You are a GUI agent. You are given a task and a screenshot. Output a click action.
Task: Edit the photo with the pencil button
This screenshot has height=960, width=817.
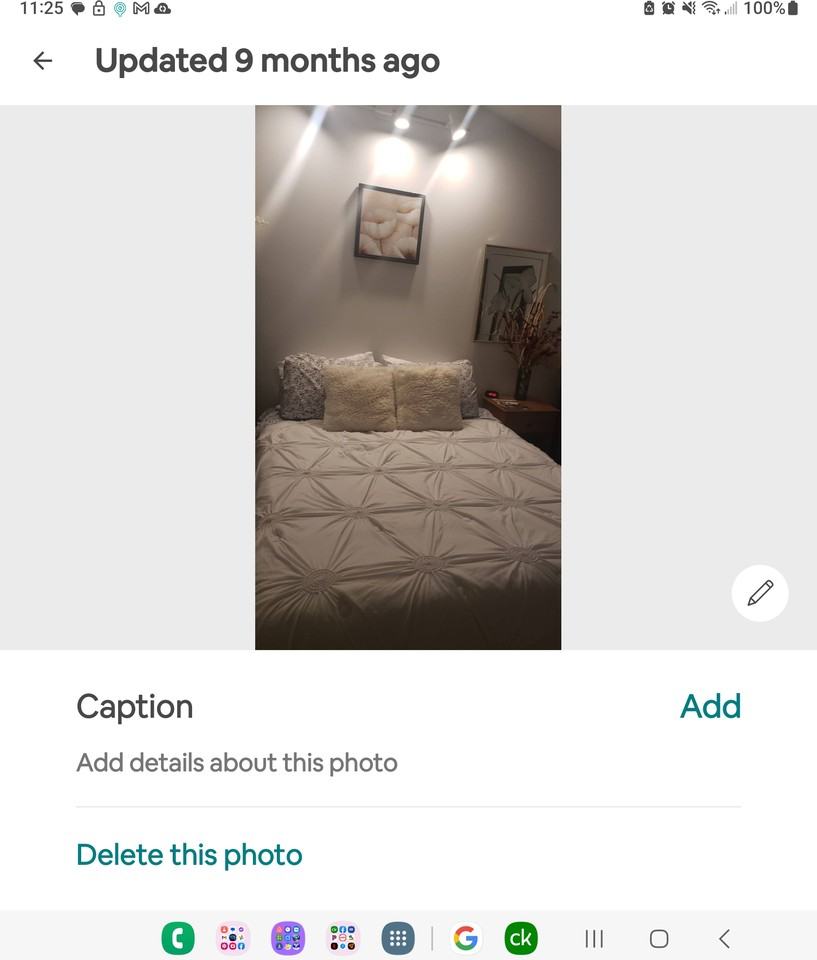[760, 593]
